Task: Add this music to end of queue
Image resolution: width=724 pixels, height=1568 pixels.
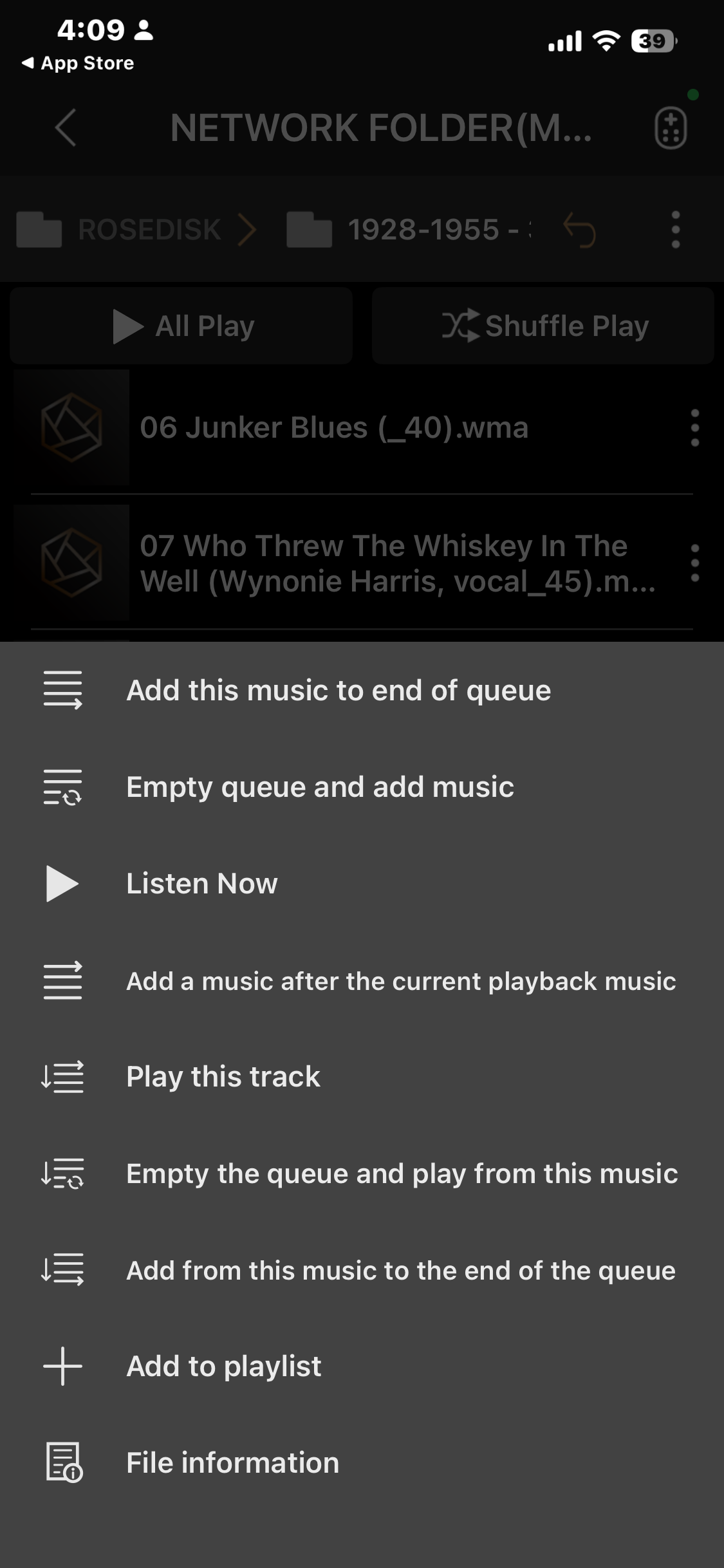Action: [338, 691]
